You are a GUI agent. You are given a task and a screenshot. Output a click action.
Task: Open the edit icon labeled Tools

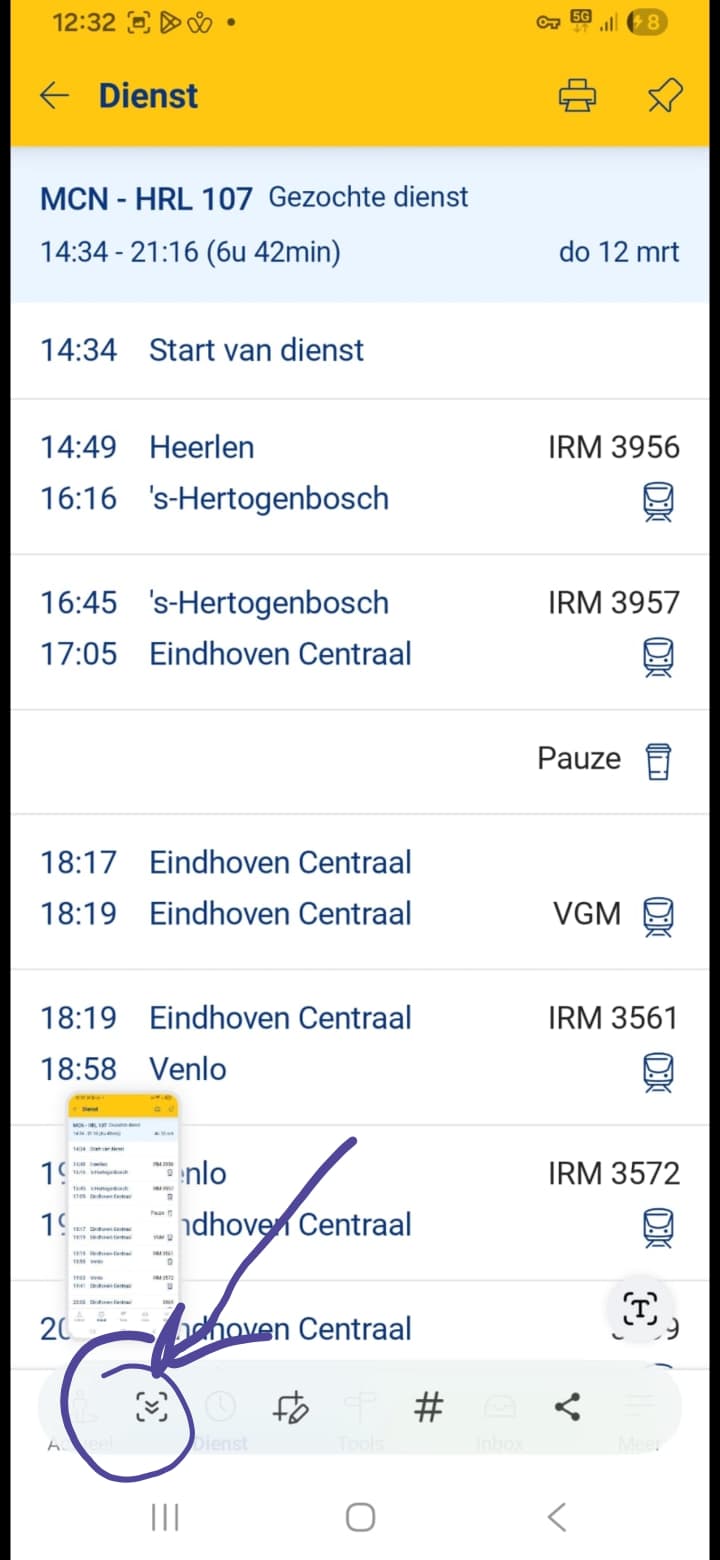[x=290, y=1407]
